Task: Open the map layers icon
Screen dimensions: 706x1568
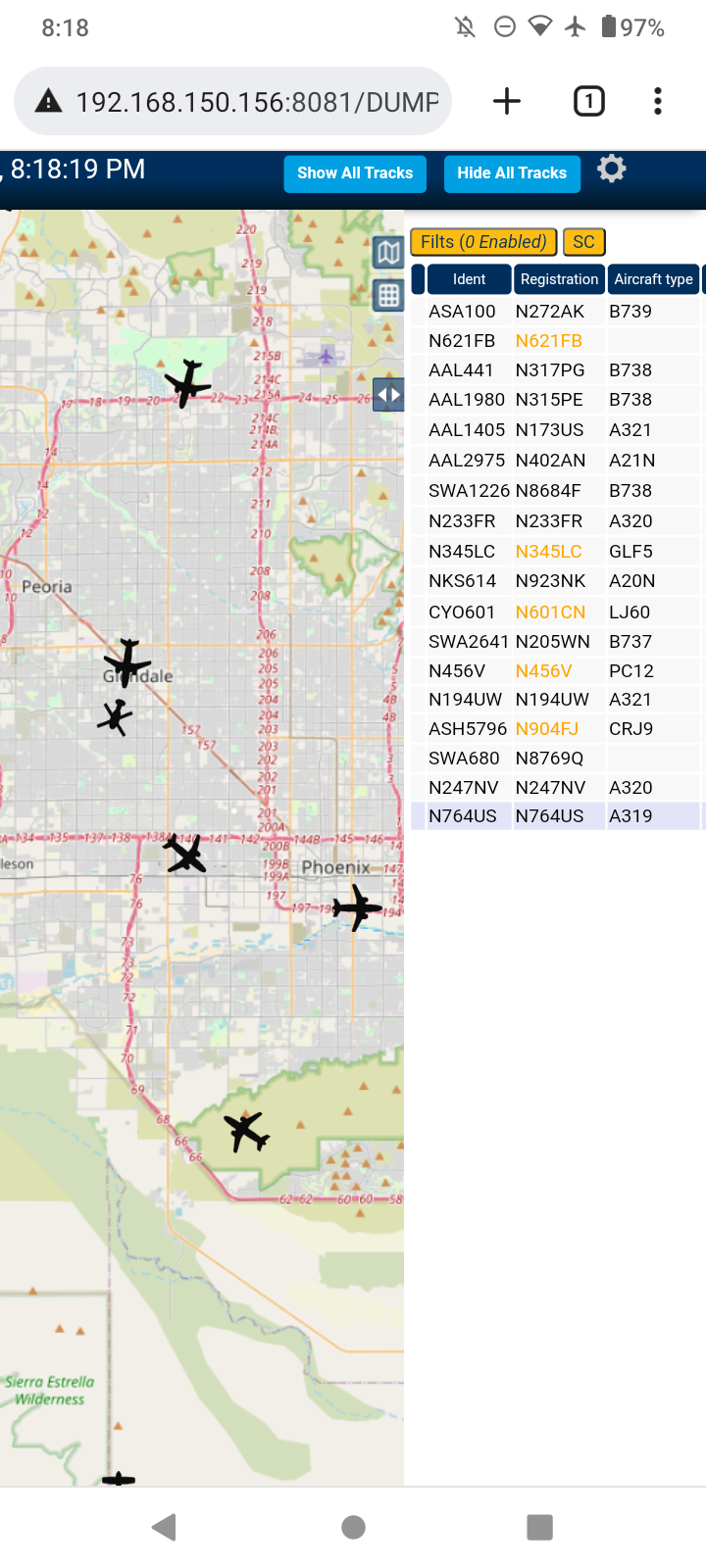Action: (388, 253)
